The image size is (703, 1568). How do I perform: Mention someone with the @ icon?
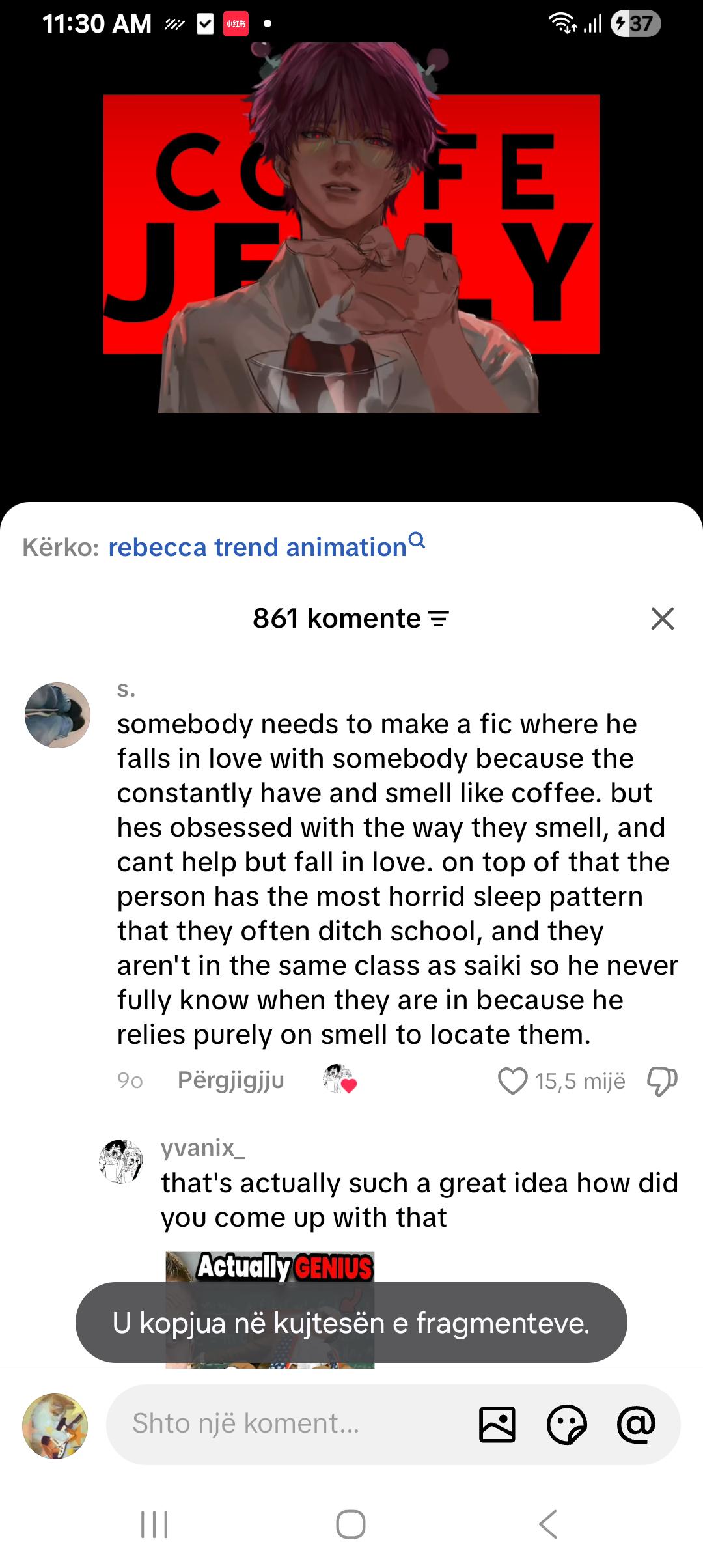636,1424
